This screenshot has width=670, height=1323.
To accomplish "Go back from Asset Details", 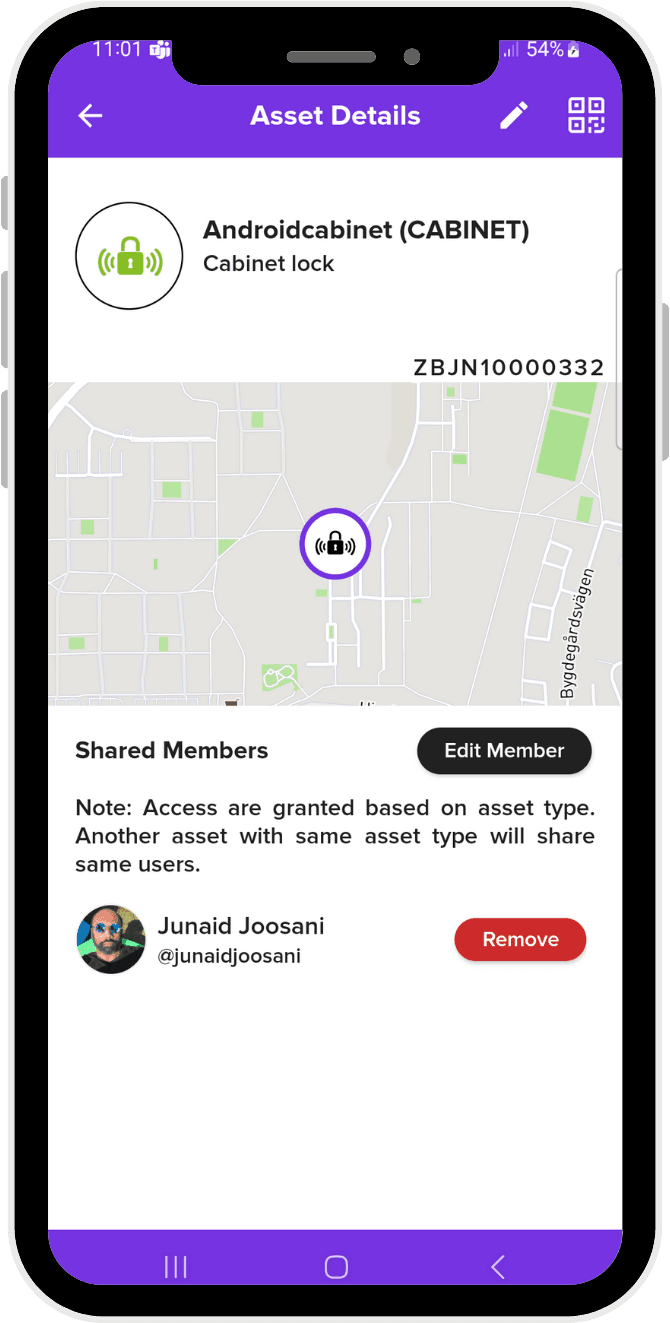I will (90, 116).
